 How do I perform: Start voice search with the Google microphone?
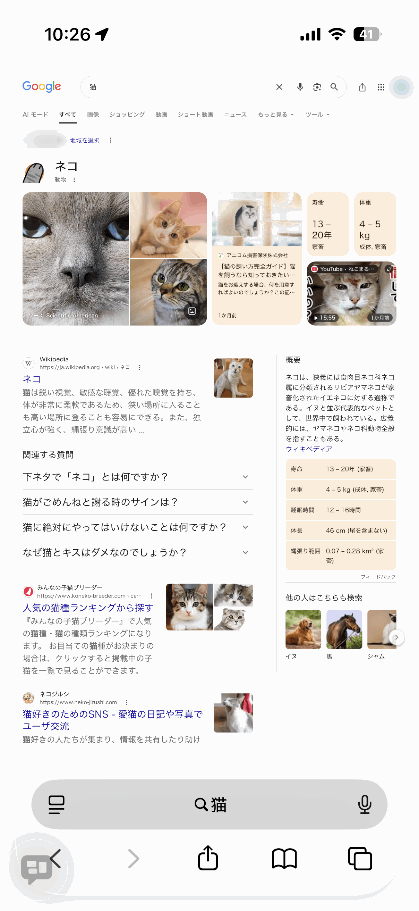point(300,87)
